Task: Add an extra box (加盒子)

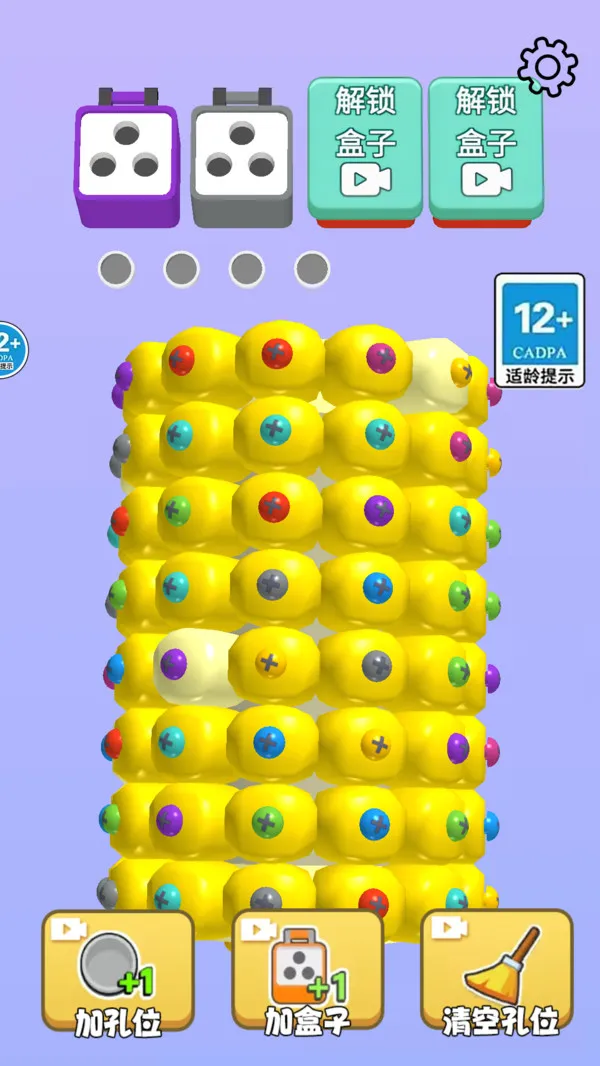Action: click(x=307, y=971)
